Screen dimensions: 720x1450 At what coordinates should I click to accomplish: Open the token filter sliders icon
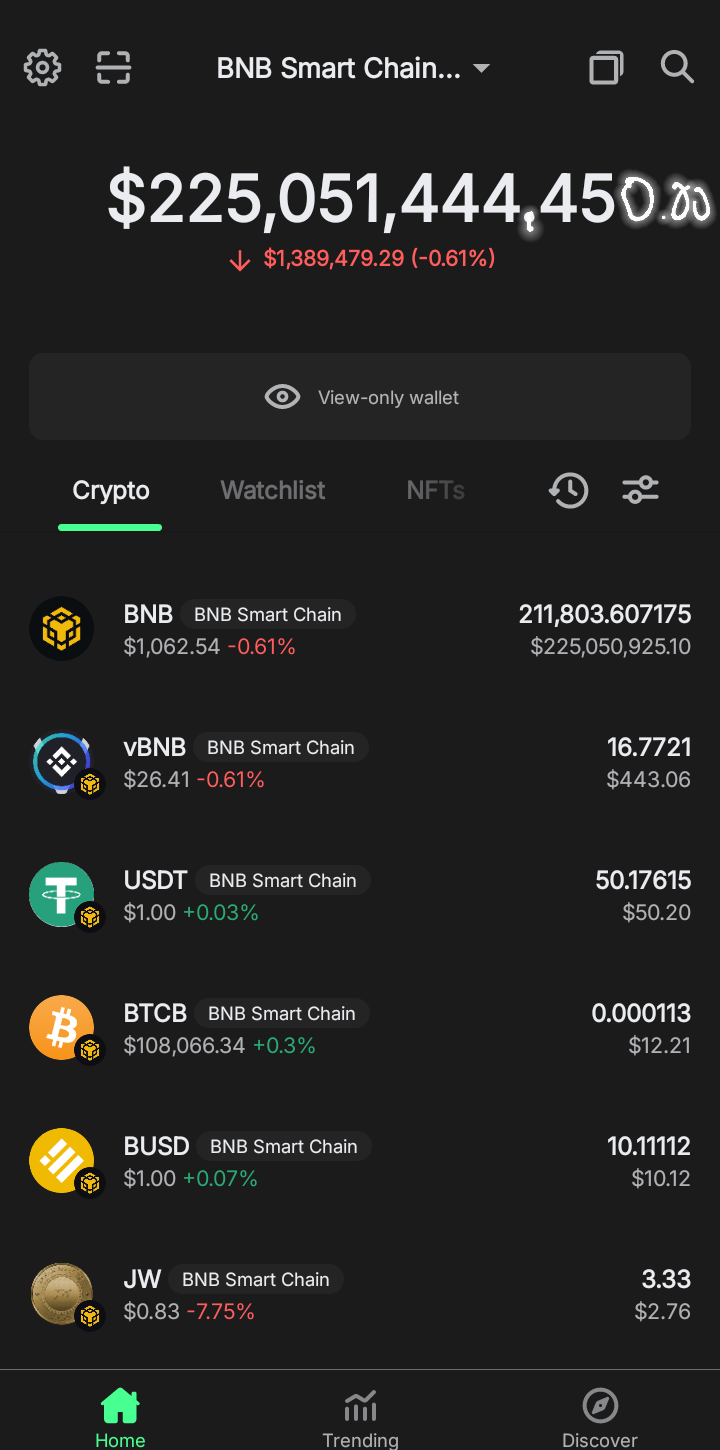point(640,490)
